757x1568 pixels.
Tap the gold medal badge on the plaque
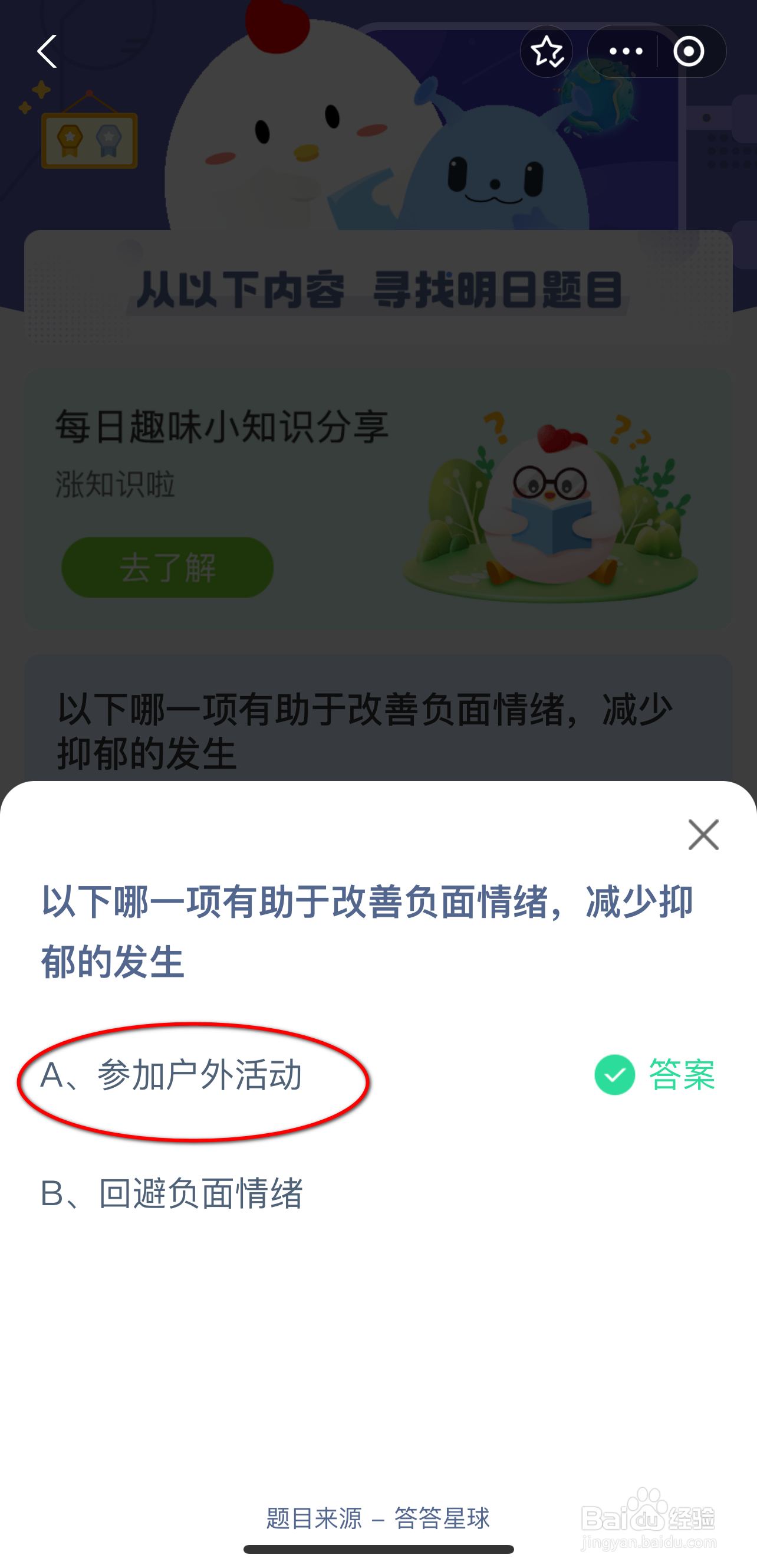[x=69, y=137]
